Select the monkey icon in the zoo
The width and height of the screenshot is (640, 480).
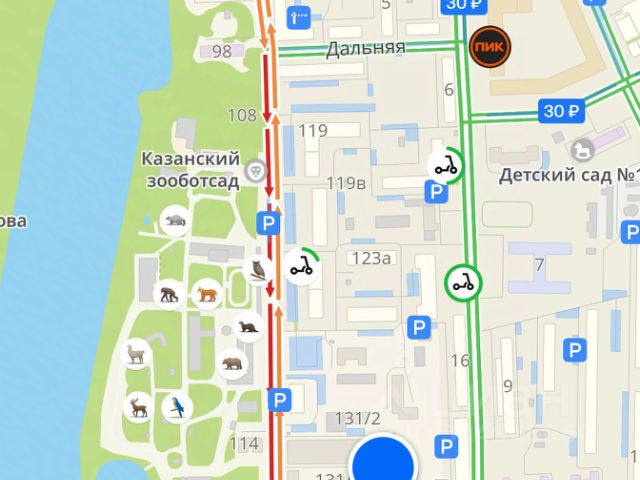coord(168,294)
